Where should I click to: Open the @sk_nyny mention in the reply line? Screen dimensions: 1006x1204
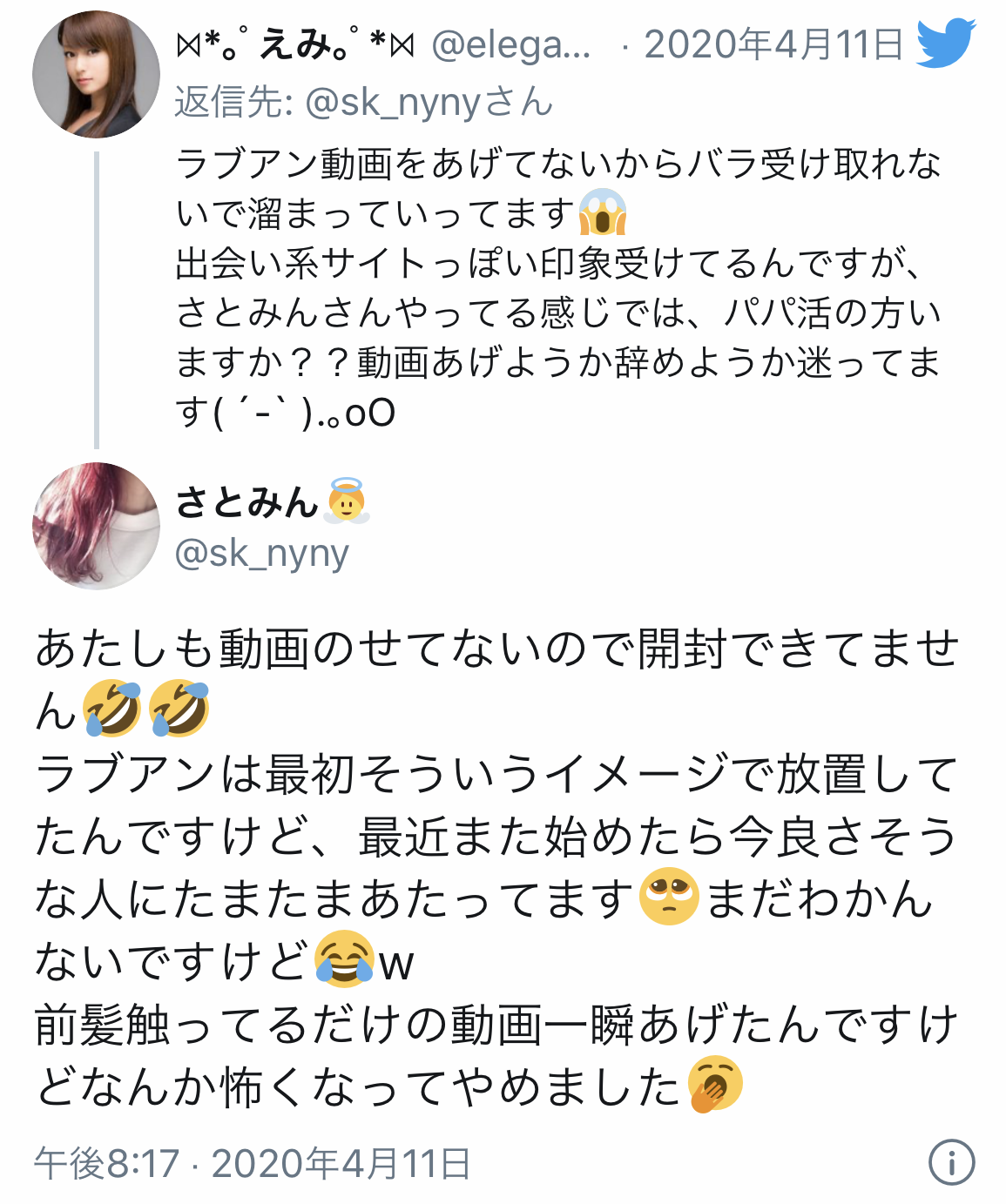[x=392, y=103]
